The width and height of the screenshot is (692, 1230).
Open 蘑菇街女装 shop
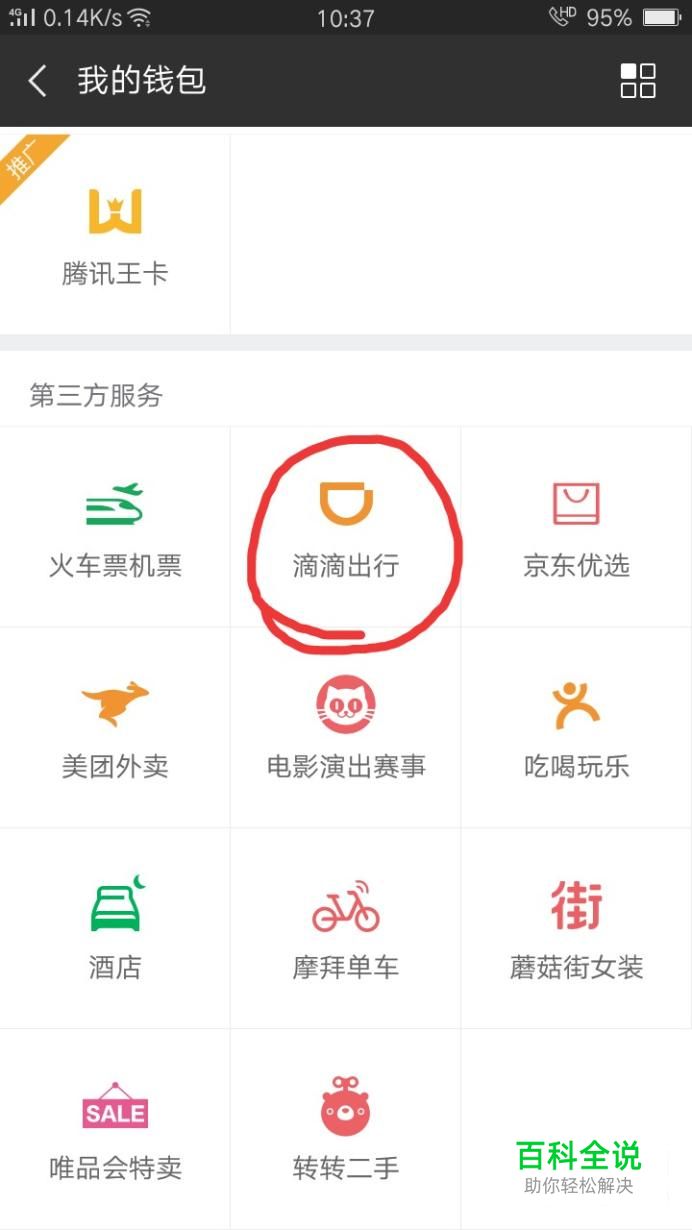577,928
